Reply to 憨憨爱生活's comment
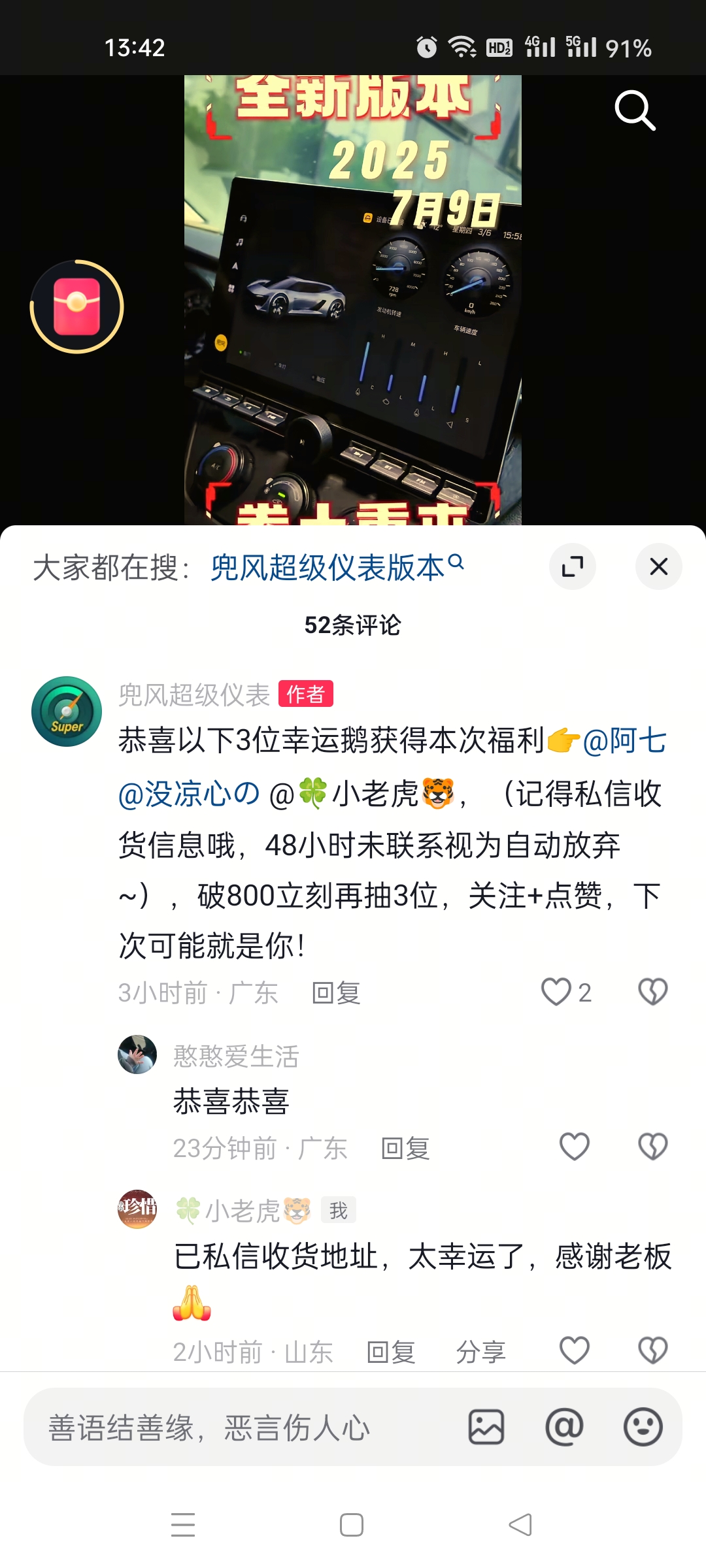The width and height of the screenshot is (706, 1568). pos(405,1148)
